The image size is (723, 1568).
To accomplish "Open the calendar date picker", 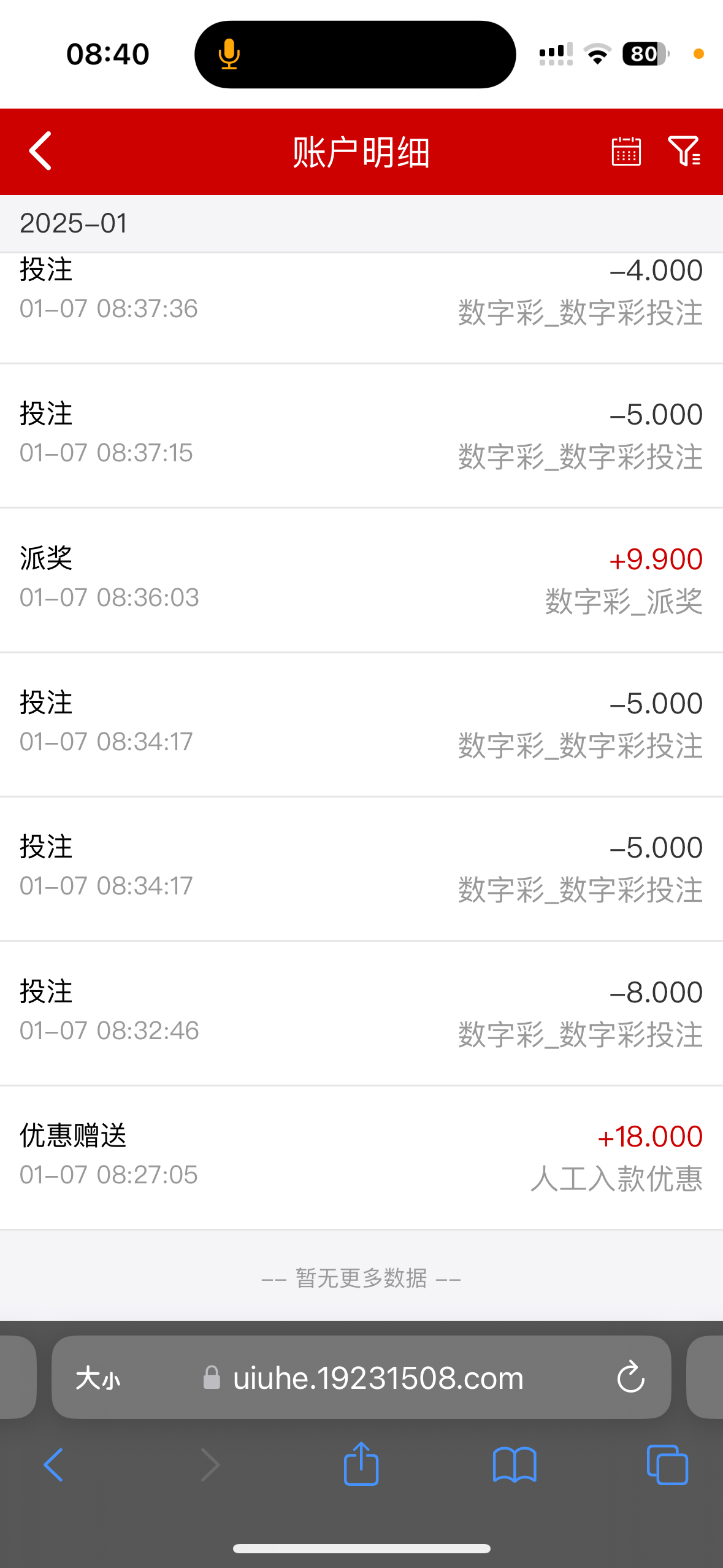I will tap(626, 151).
